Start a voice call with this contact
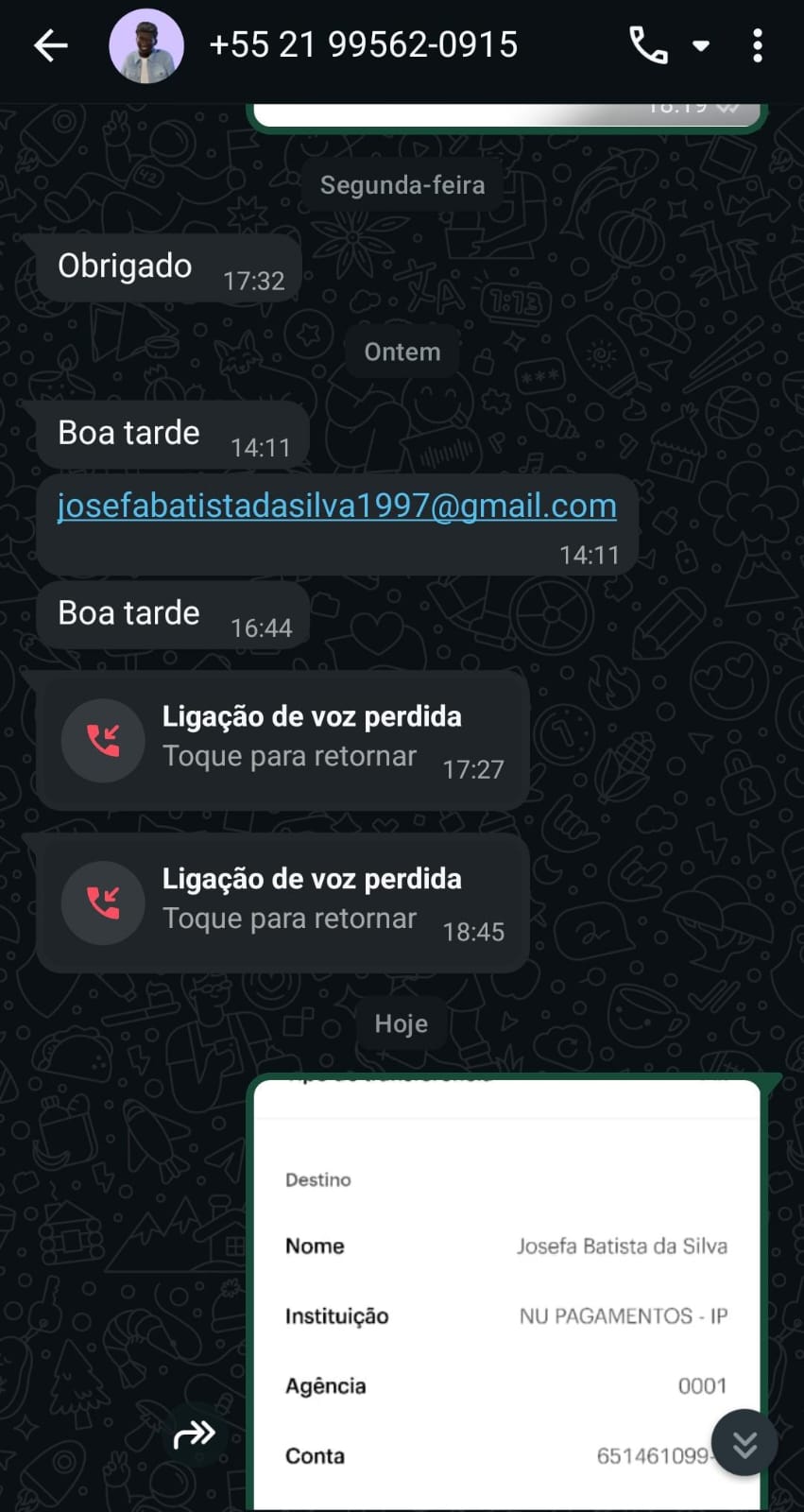The height and width of the screenshot is (1512, 804). click(648, 45)
